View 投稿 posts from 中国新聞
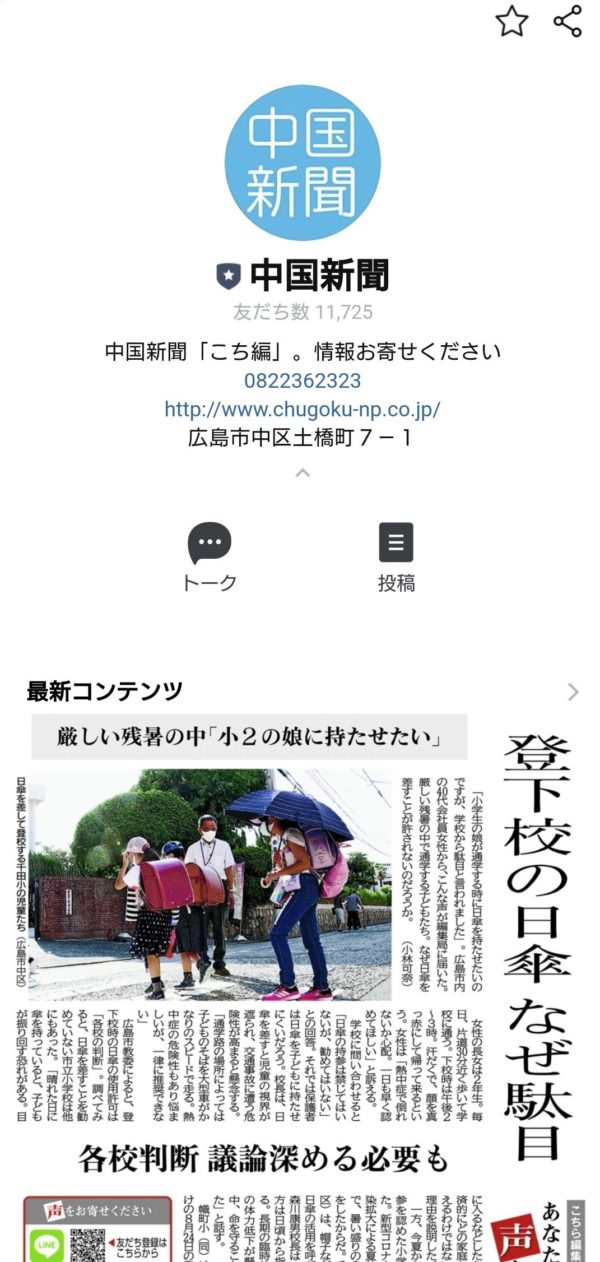 (396, 556)
